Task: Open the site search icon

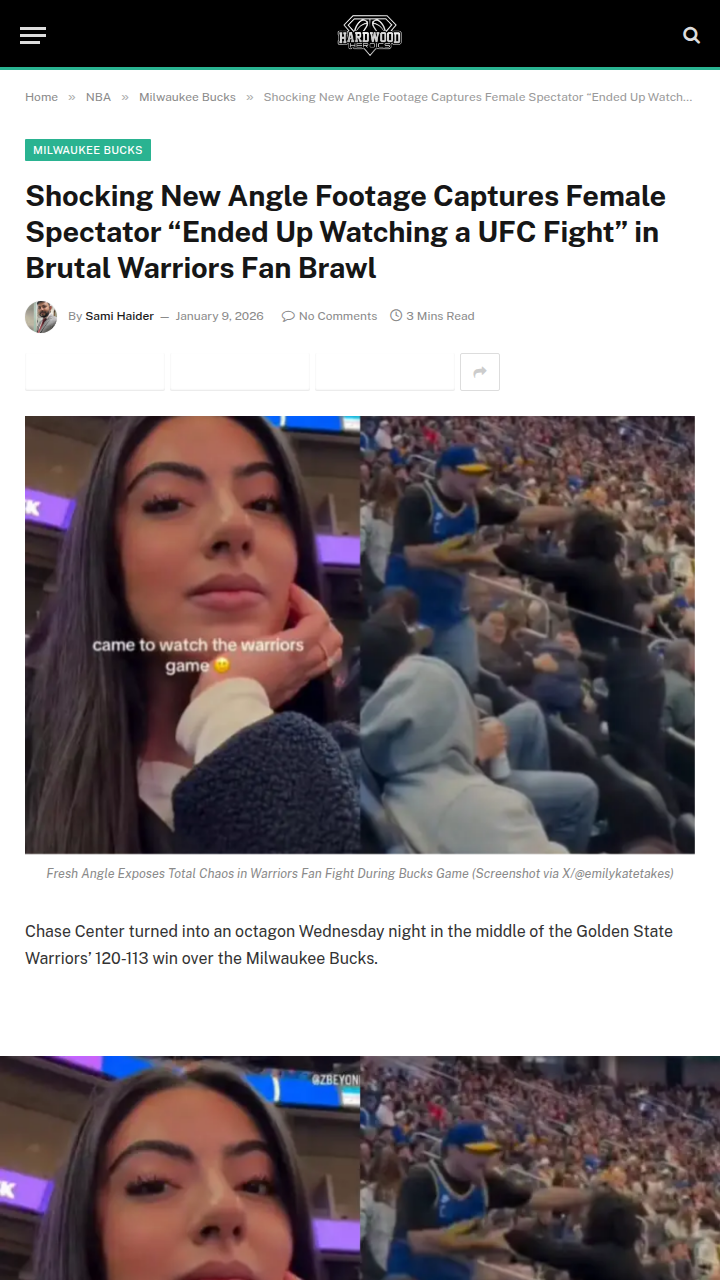Action: pos(691,35)
